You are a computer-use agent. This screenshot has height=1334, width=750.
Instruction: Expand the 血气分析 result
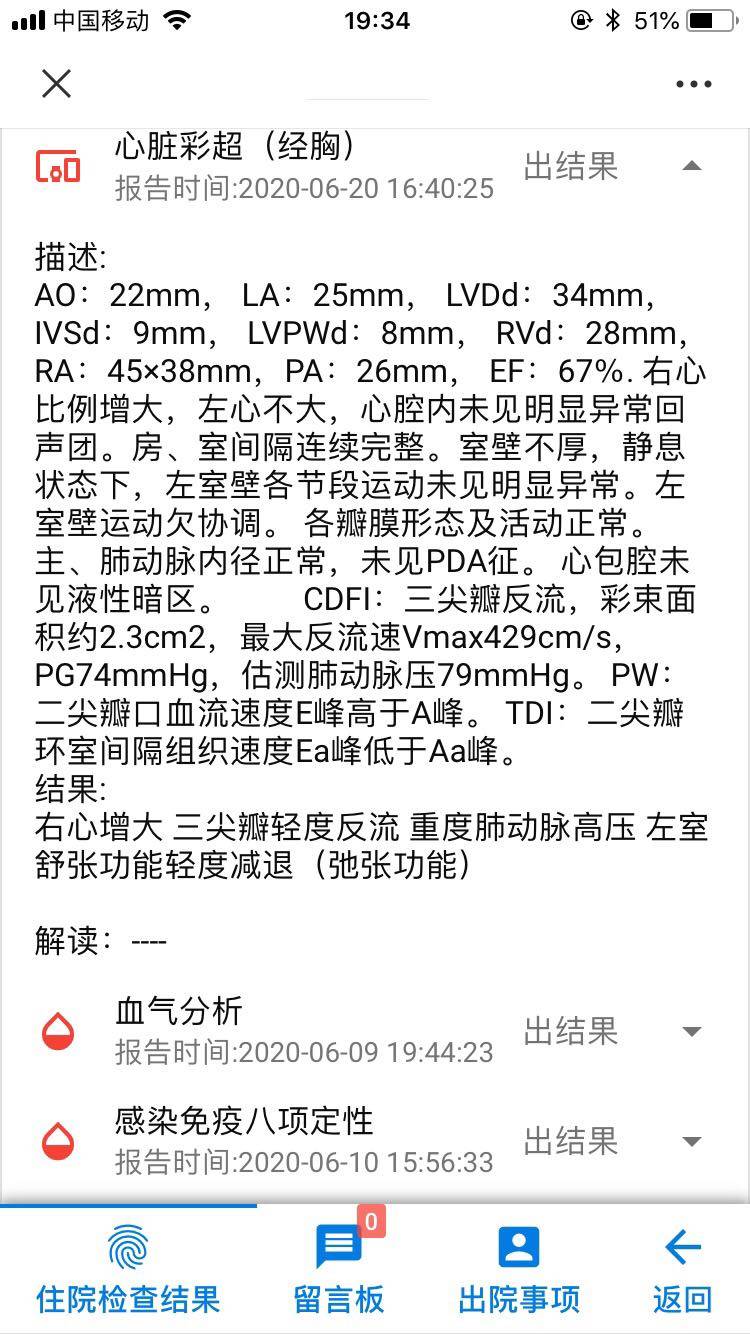click(691, 1031)
